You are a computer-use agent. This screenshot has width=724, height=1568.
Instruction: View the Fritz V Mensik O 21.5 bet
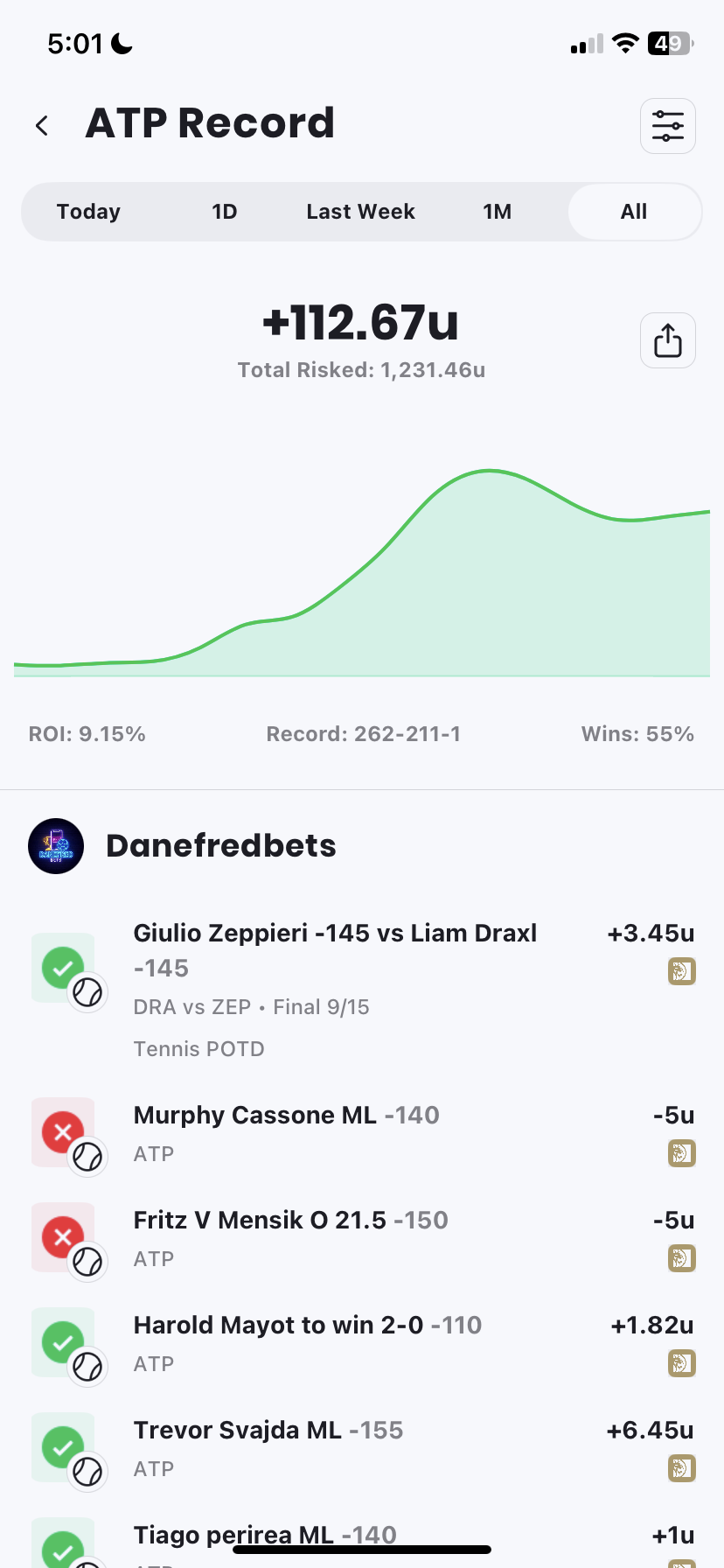click(290, 1221)
